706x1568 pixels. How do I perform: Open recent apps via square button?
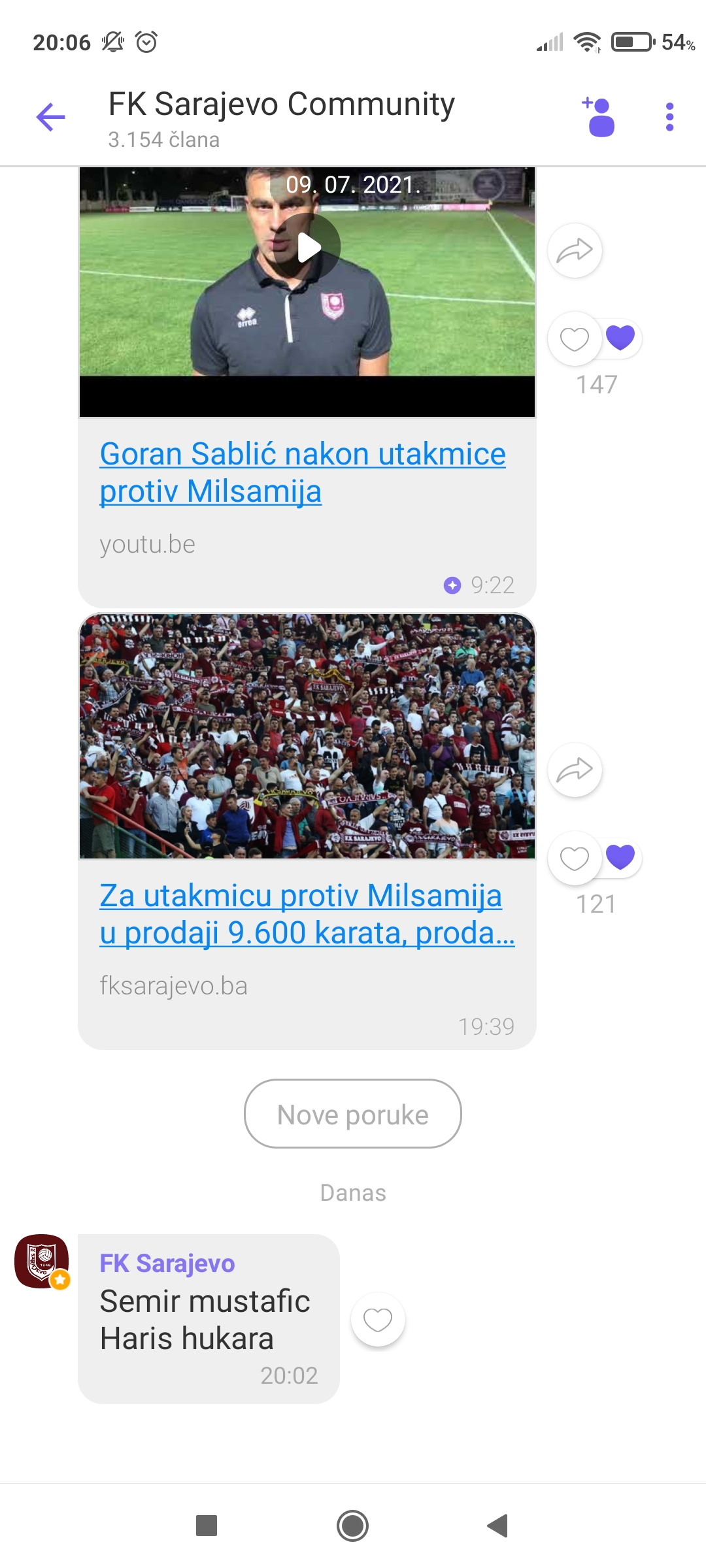pos(207,1526)
